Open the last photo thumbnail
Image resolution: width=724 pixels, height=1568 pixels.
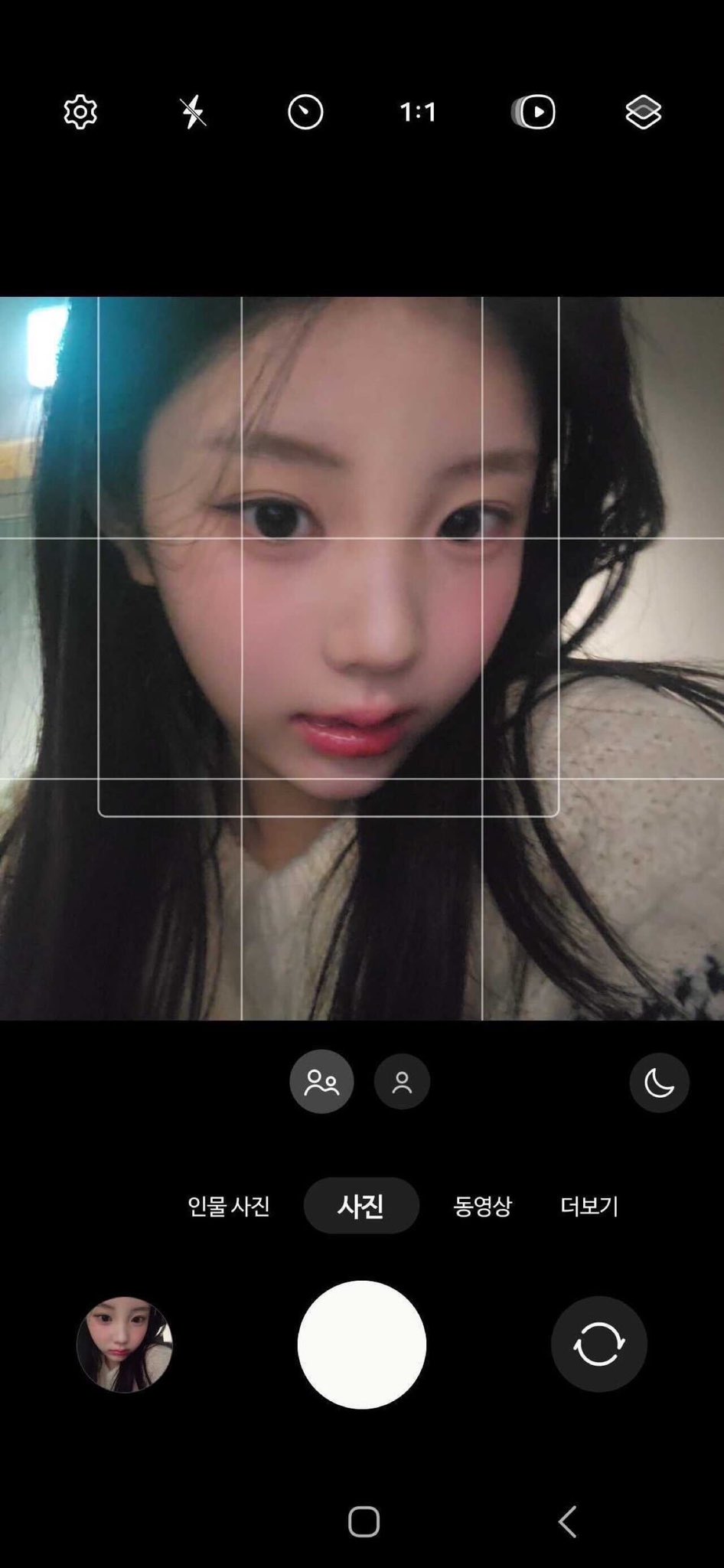[x=125, y=1344]
